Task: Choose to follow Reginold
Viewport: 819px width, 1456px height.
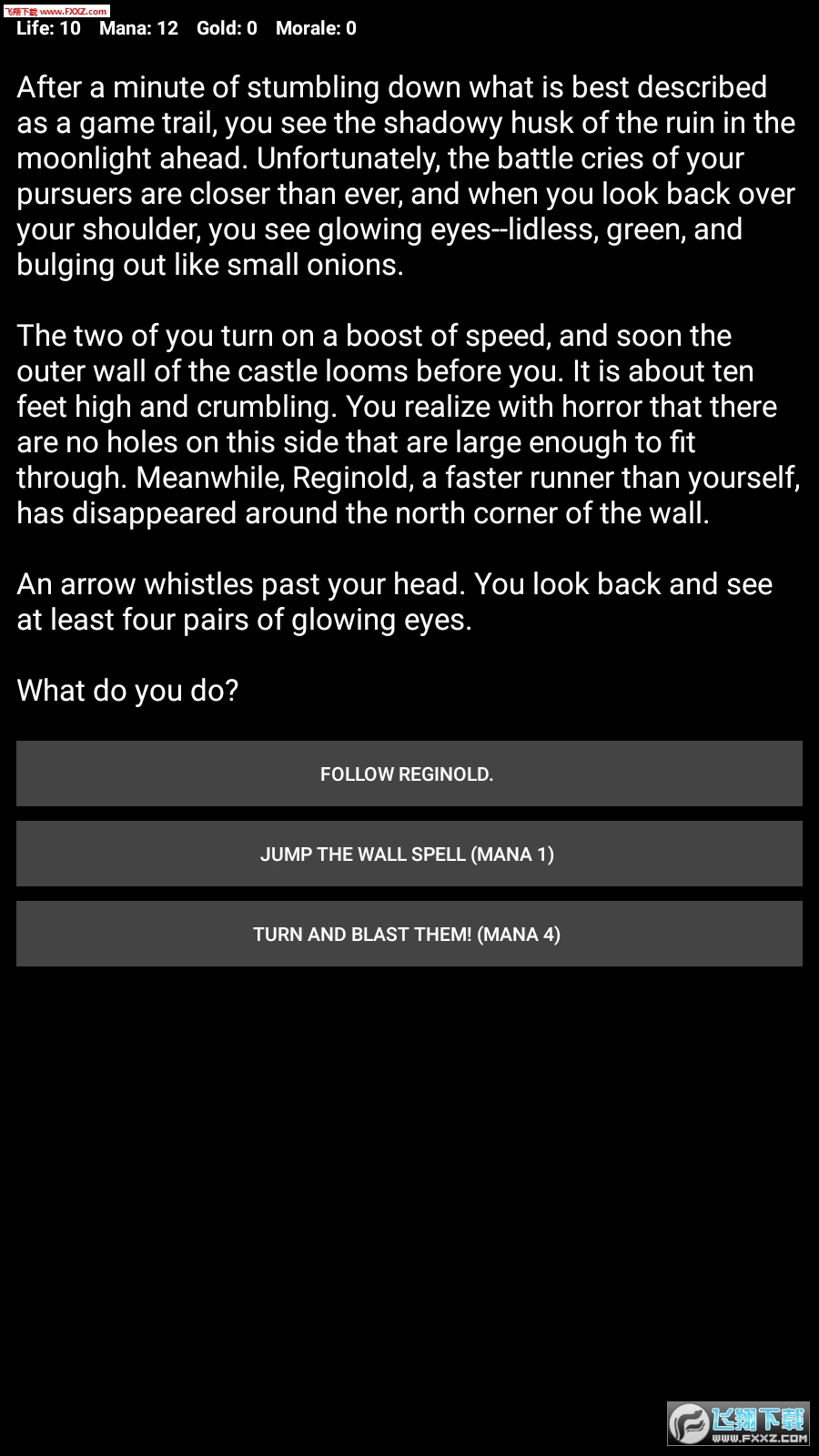Action: coord(409,773)
